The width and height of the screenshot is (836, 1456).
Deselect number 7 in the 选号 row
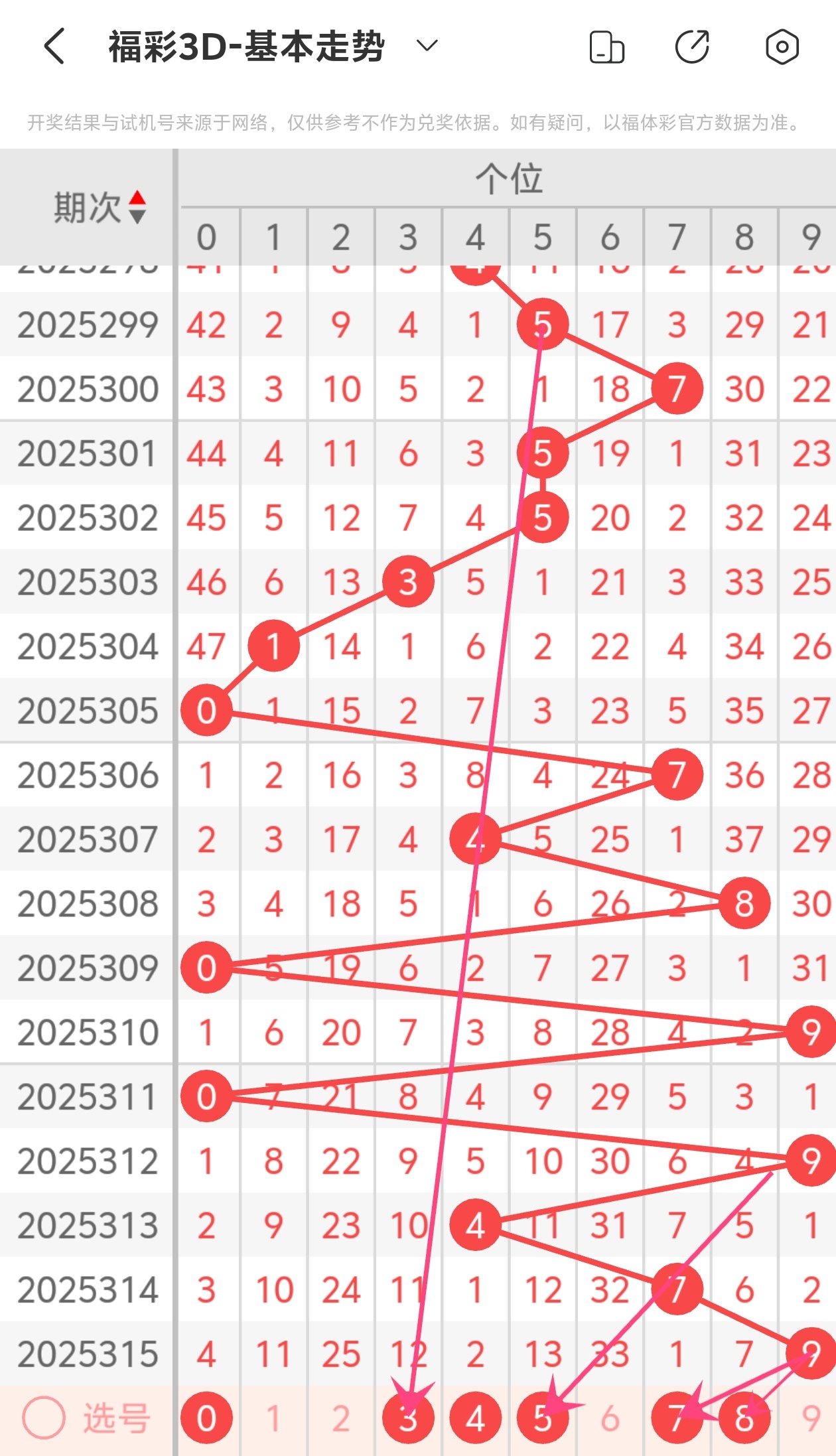tap(677, 1419)
